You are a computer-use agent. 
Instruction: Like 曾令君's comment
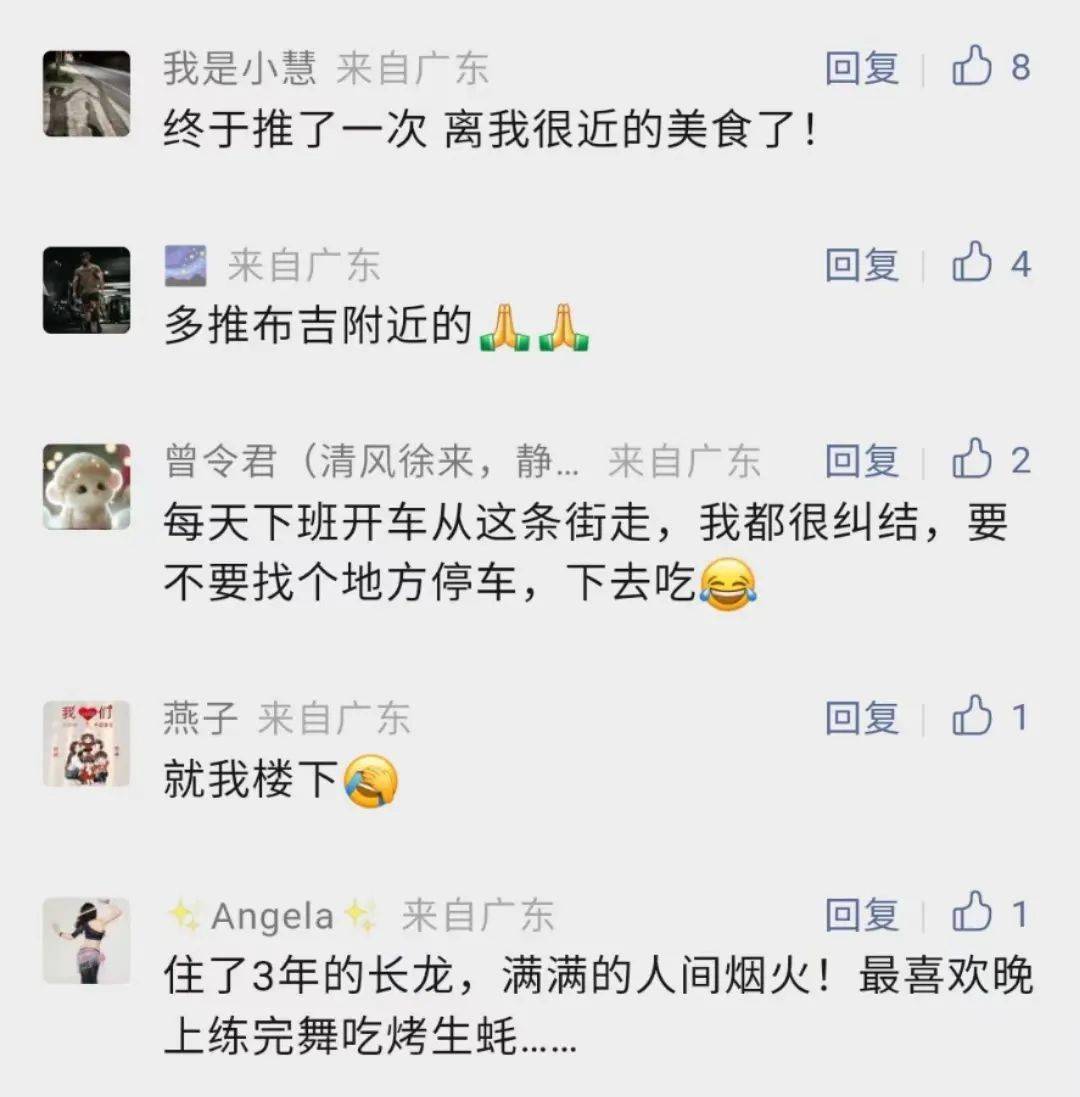point(971,461)
